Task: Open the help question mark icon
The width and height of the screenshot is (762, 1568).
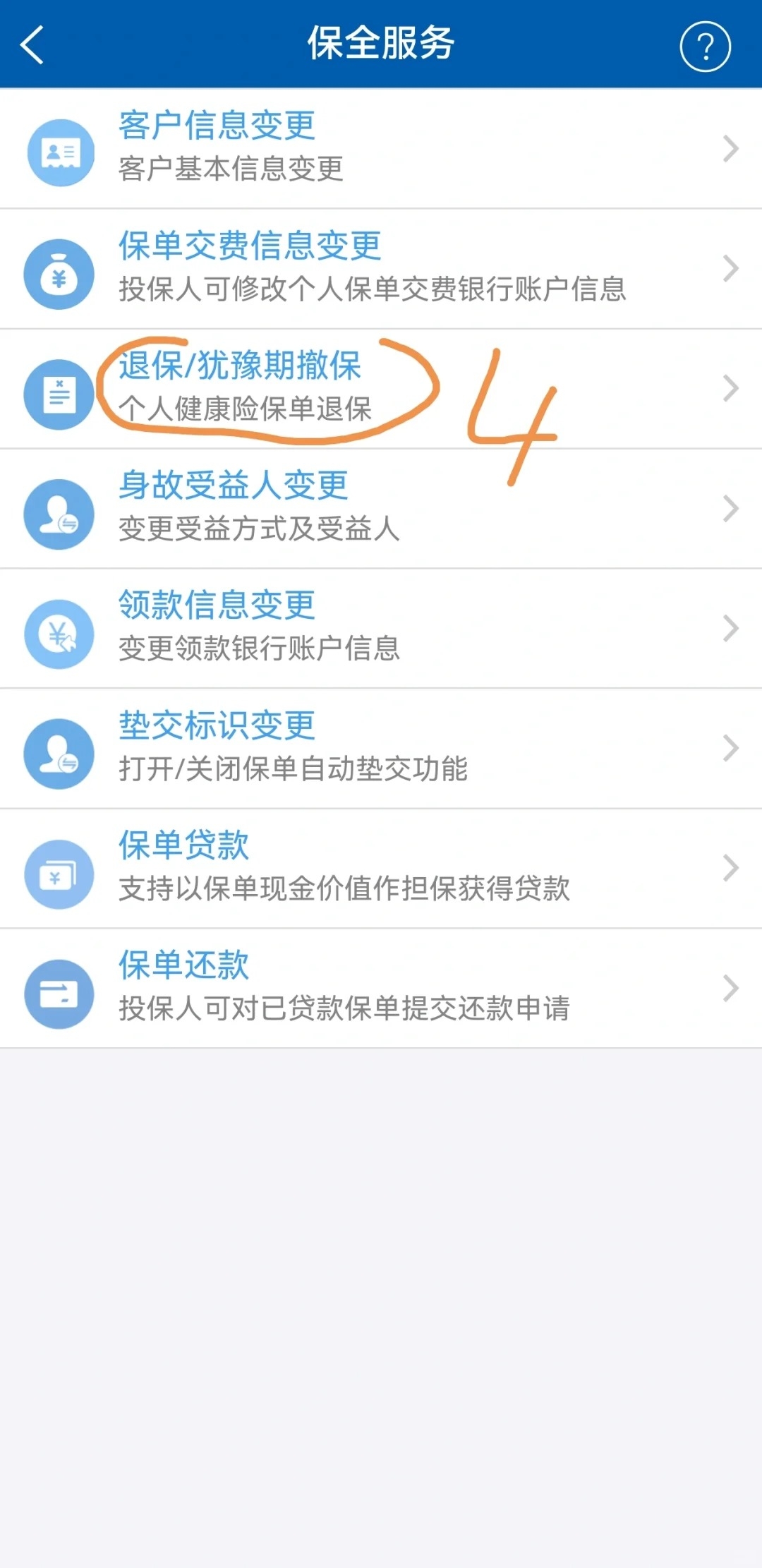Action: [705, 47]
